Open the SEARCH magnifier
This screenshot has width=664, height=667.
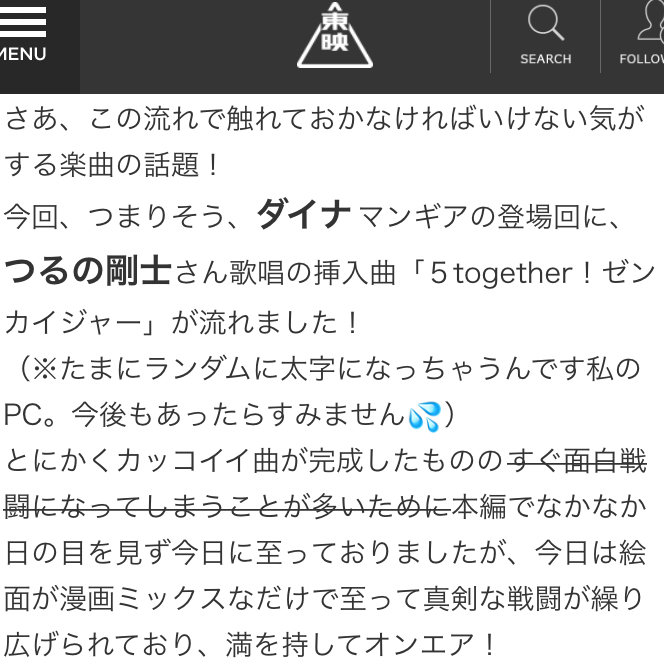[545, 35]
